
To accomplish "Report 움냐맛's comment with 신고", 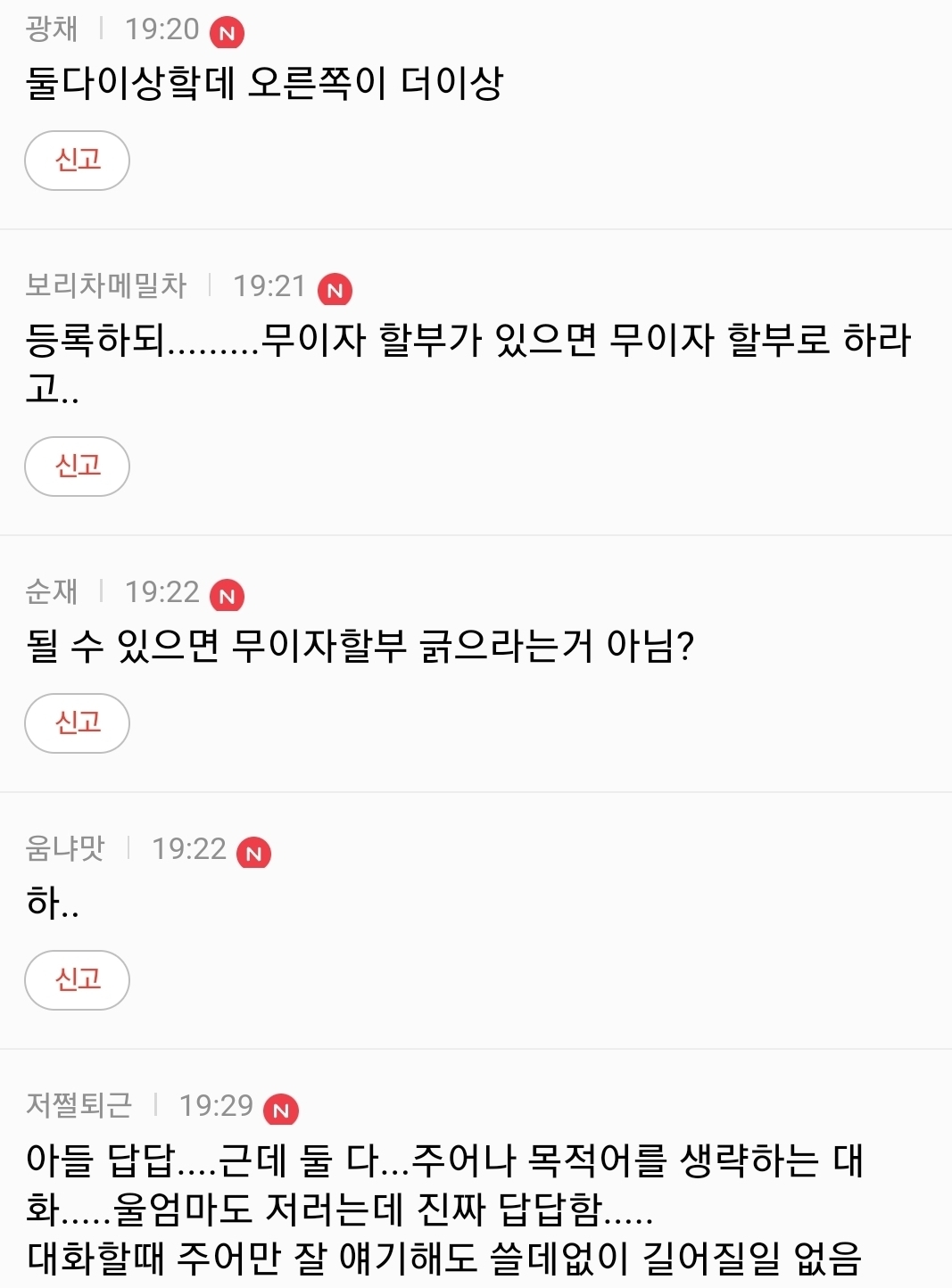I will (78, 980).
